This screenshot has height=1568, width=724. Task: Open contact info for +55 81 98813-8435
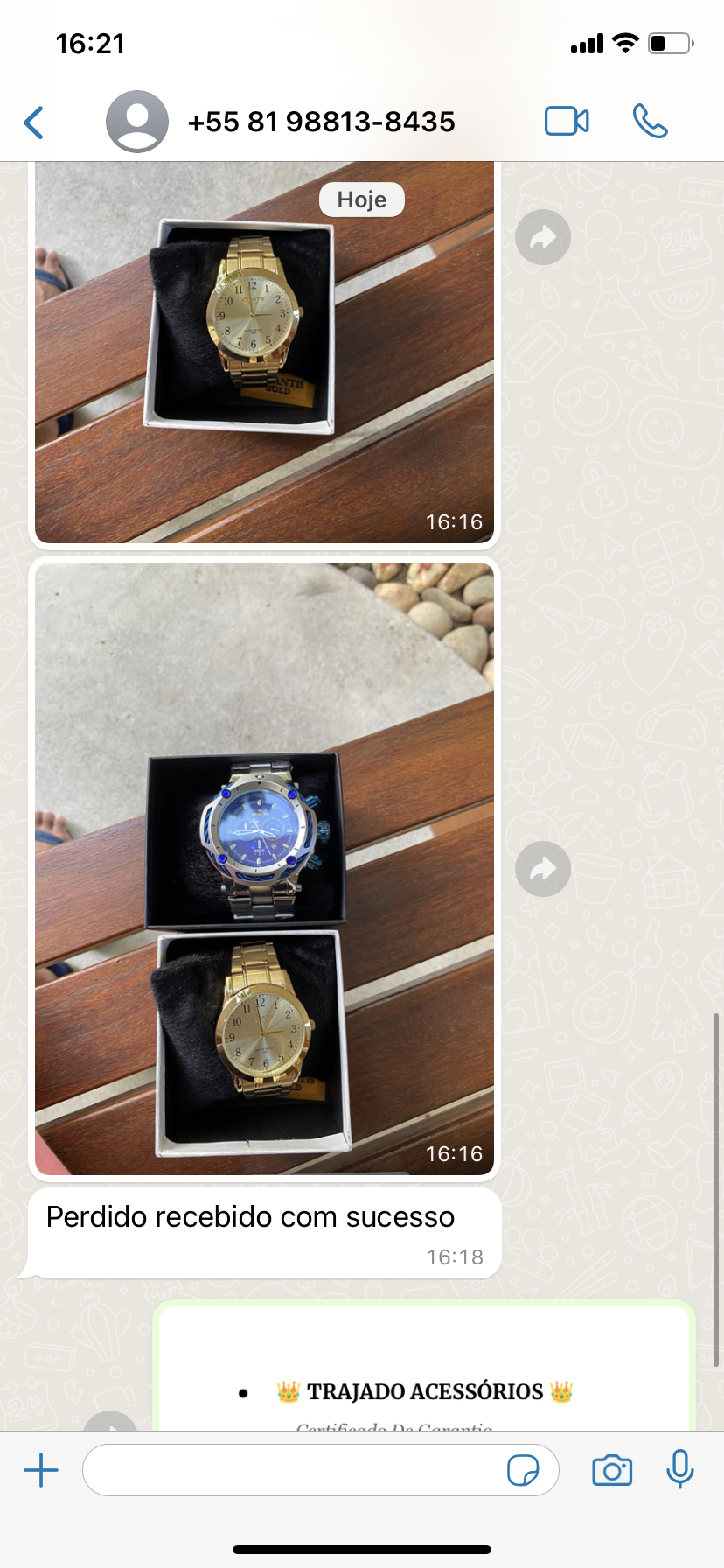coord(321,122)
